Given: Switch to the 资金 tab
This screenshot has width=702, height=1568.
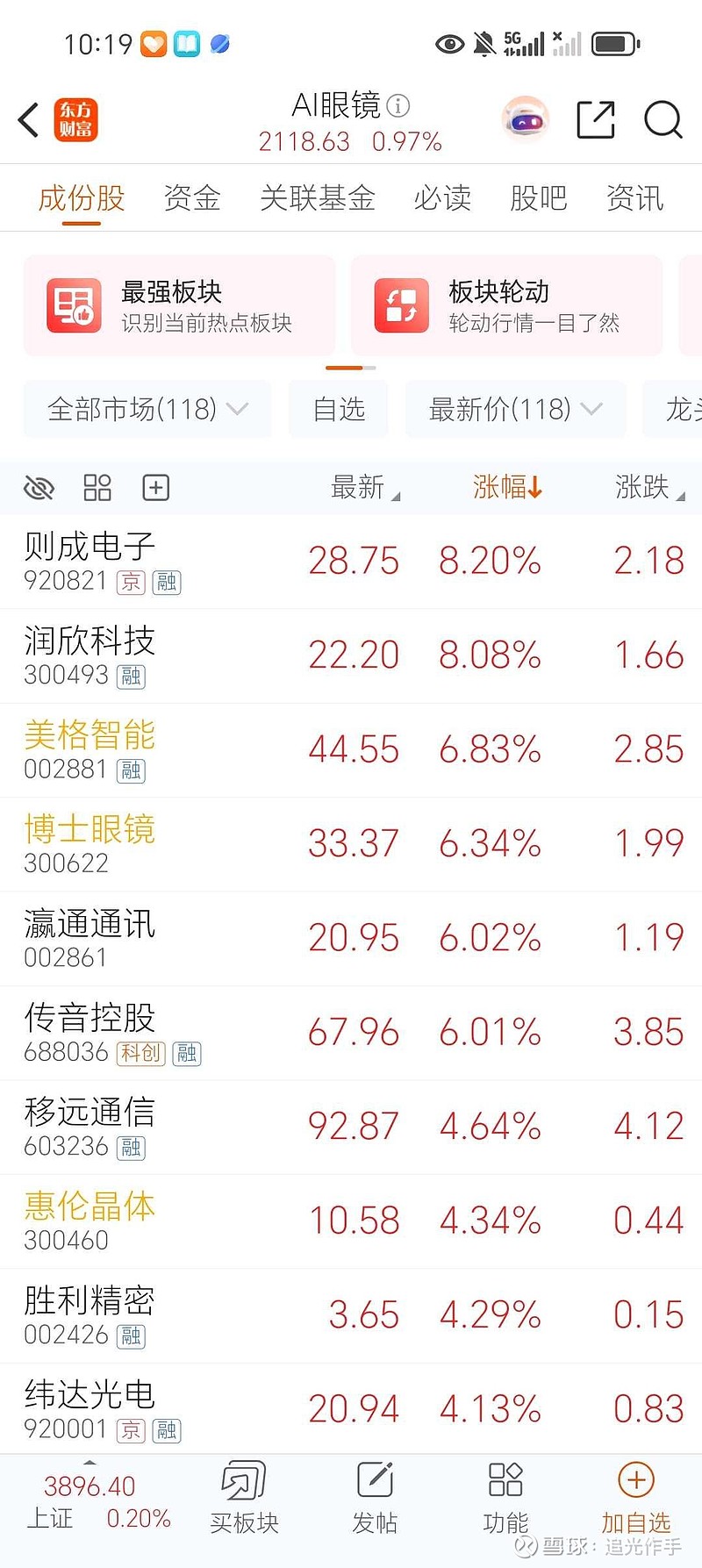Looking at the screenshot, I should [191, 198].
